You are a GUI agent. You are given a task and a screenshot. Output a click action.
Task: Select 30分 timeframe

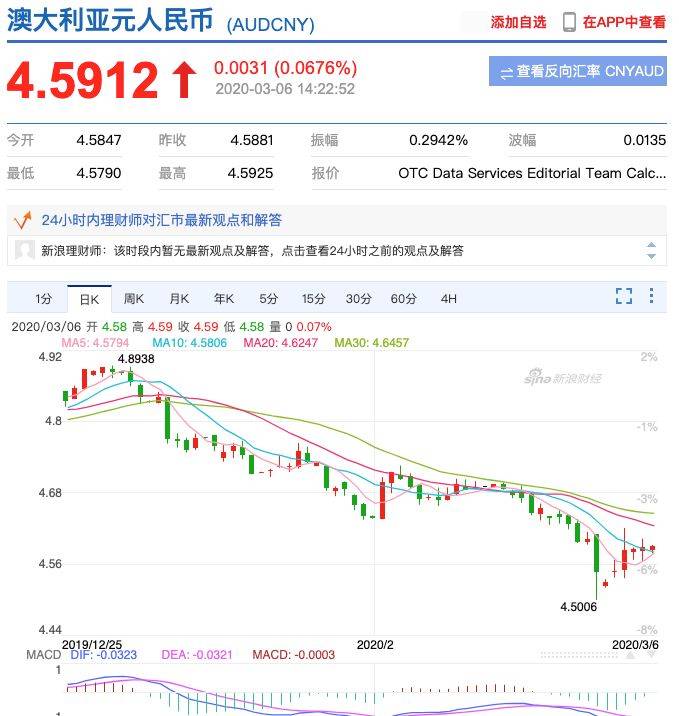pyautogui.click(x=359, y=298)
